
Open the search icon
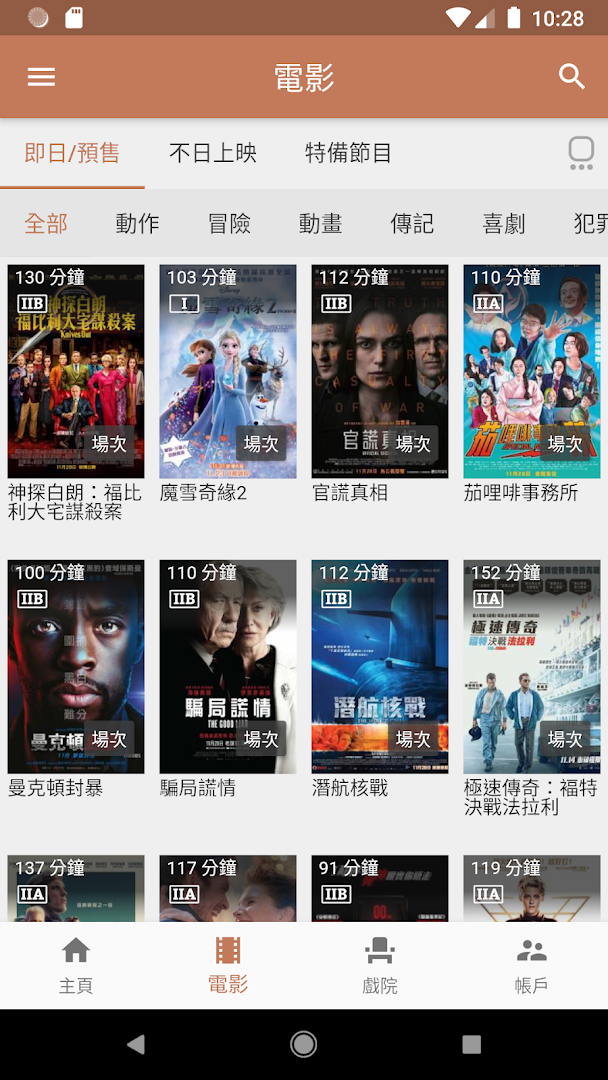[x=571, y=77]
